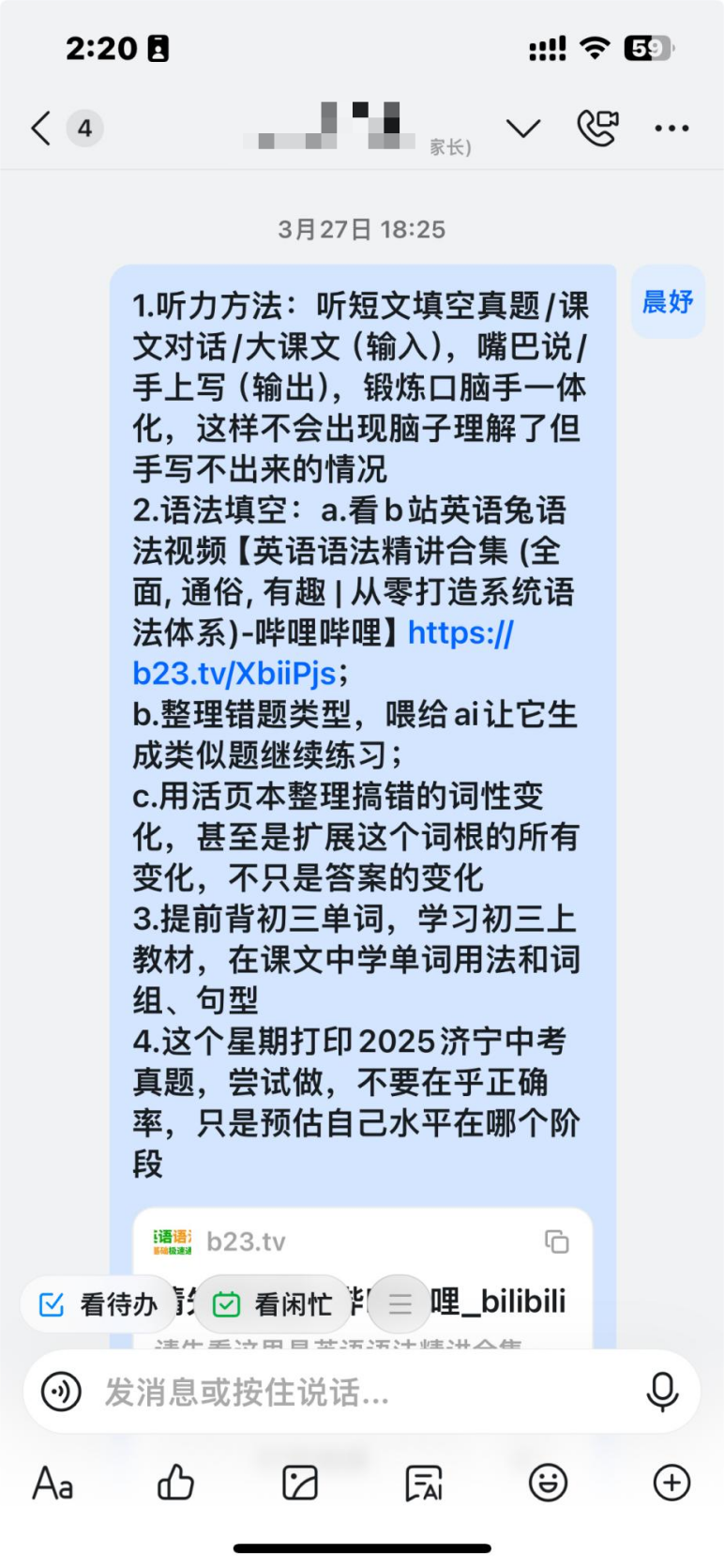Screen dimensions: 724x1568
Task: Tap the microphone in the message box
Action: pyautogui.click(x=662, y=1392)
